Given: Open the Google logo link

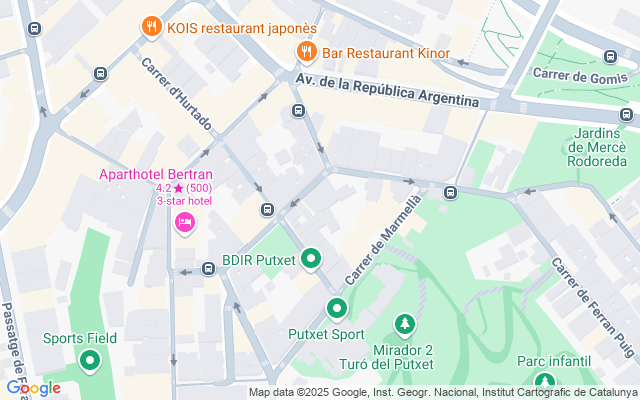Looking at the screenshot, I should click(33, 388).
